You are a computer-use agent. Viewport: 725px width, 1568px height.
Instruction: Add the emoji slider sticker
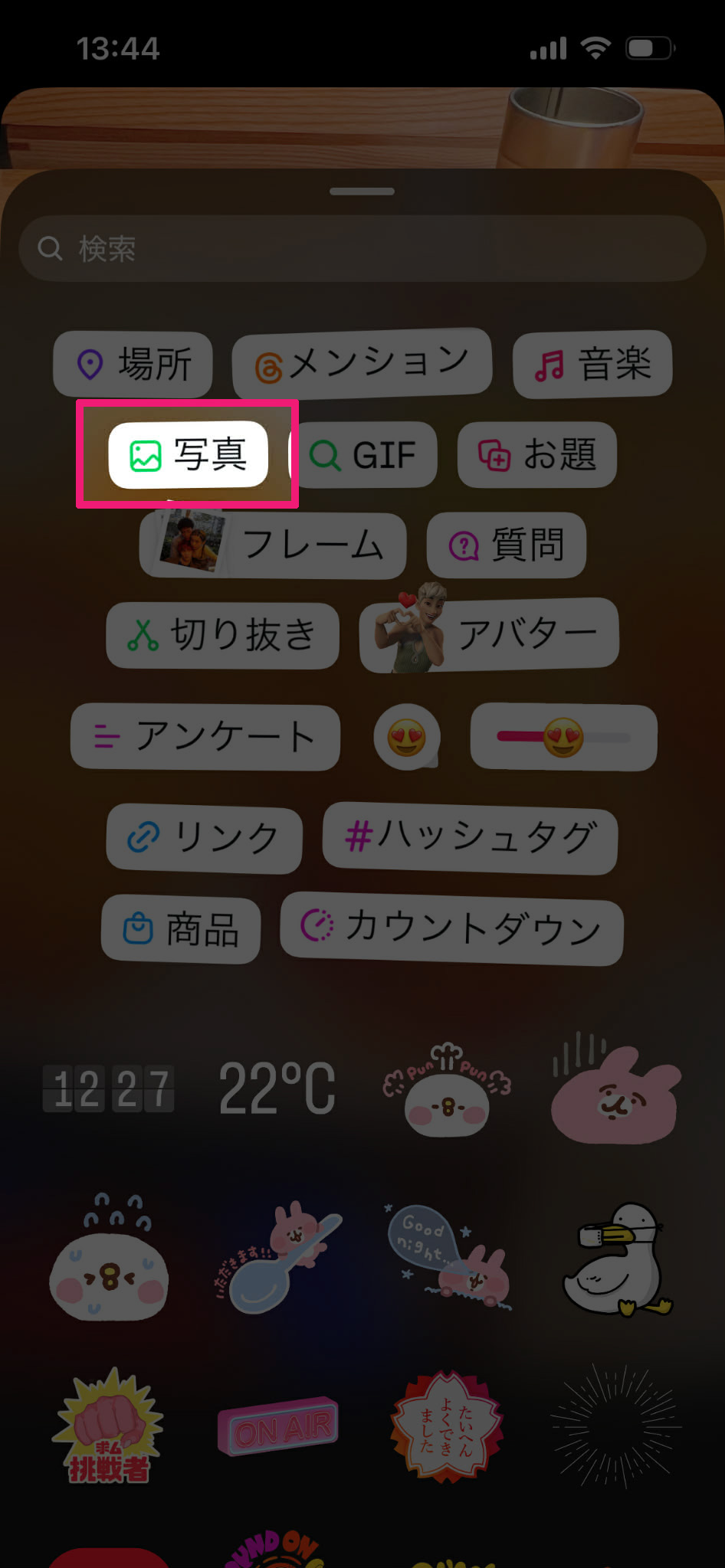[x=563, y=737]
